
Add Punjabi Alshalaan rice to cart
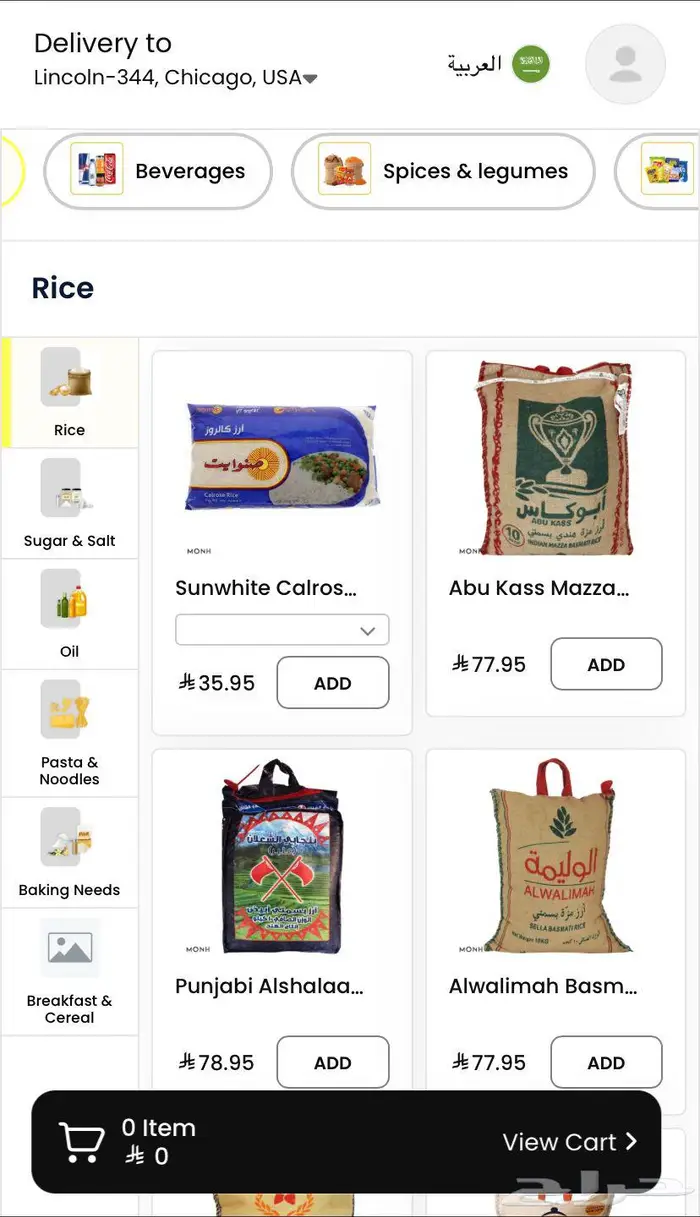[332, 1062]
